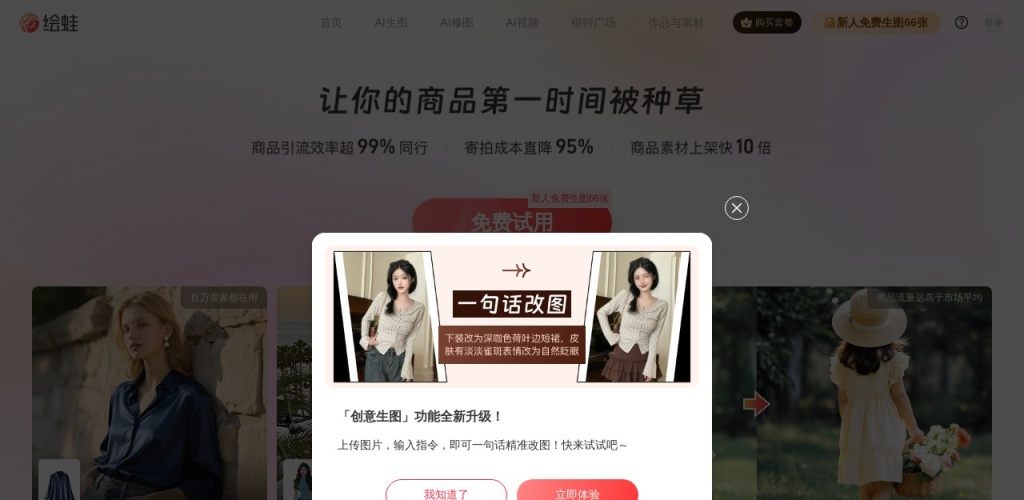This screenshot has width=1024, height=500.
Task: Claim 新人免费生图66张 offer
Action: 876,22
